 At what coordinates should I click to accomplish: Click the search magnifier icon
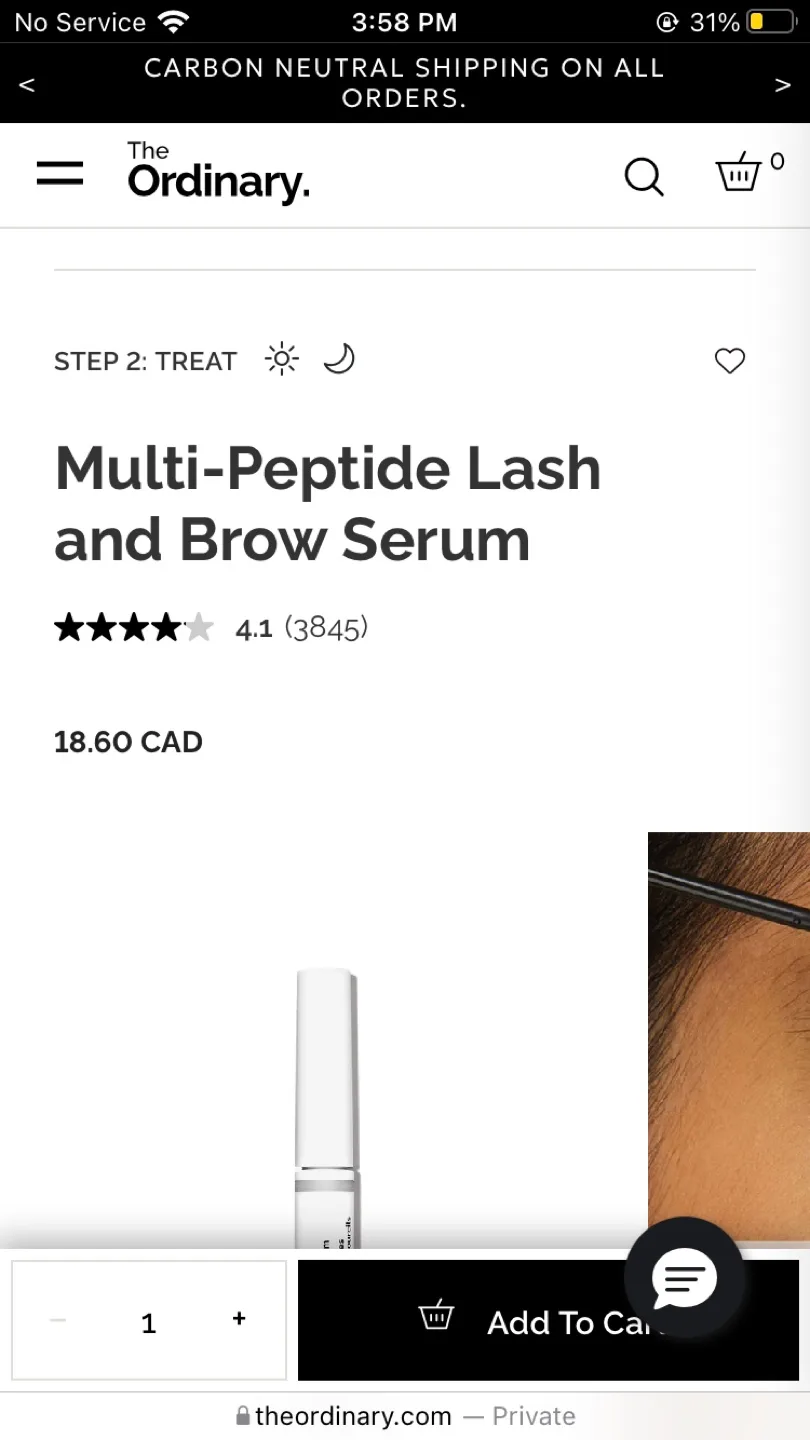[x=644, y=177]
